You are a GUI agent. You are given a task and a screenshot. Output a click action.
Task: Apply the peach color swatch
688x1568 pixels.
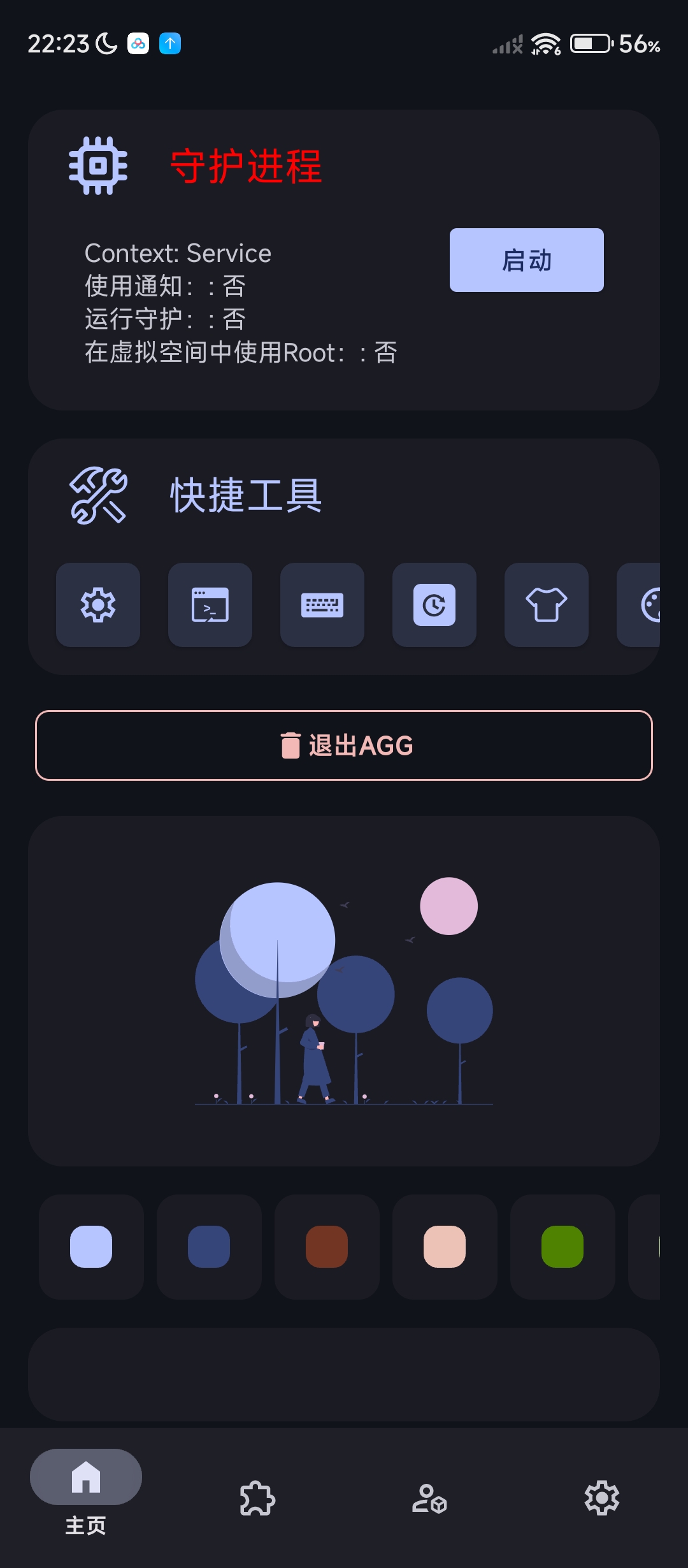pyautogui.click(x=445, y=1247)
